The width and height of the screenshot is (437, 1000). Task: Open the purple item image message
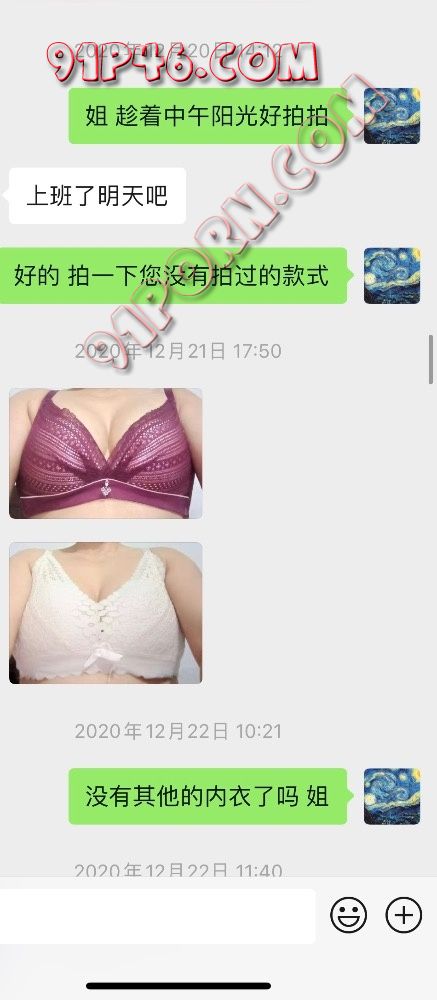click(106, 453)
